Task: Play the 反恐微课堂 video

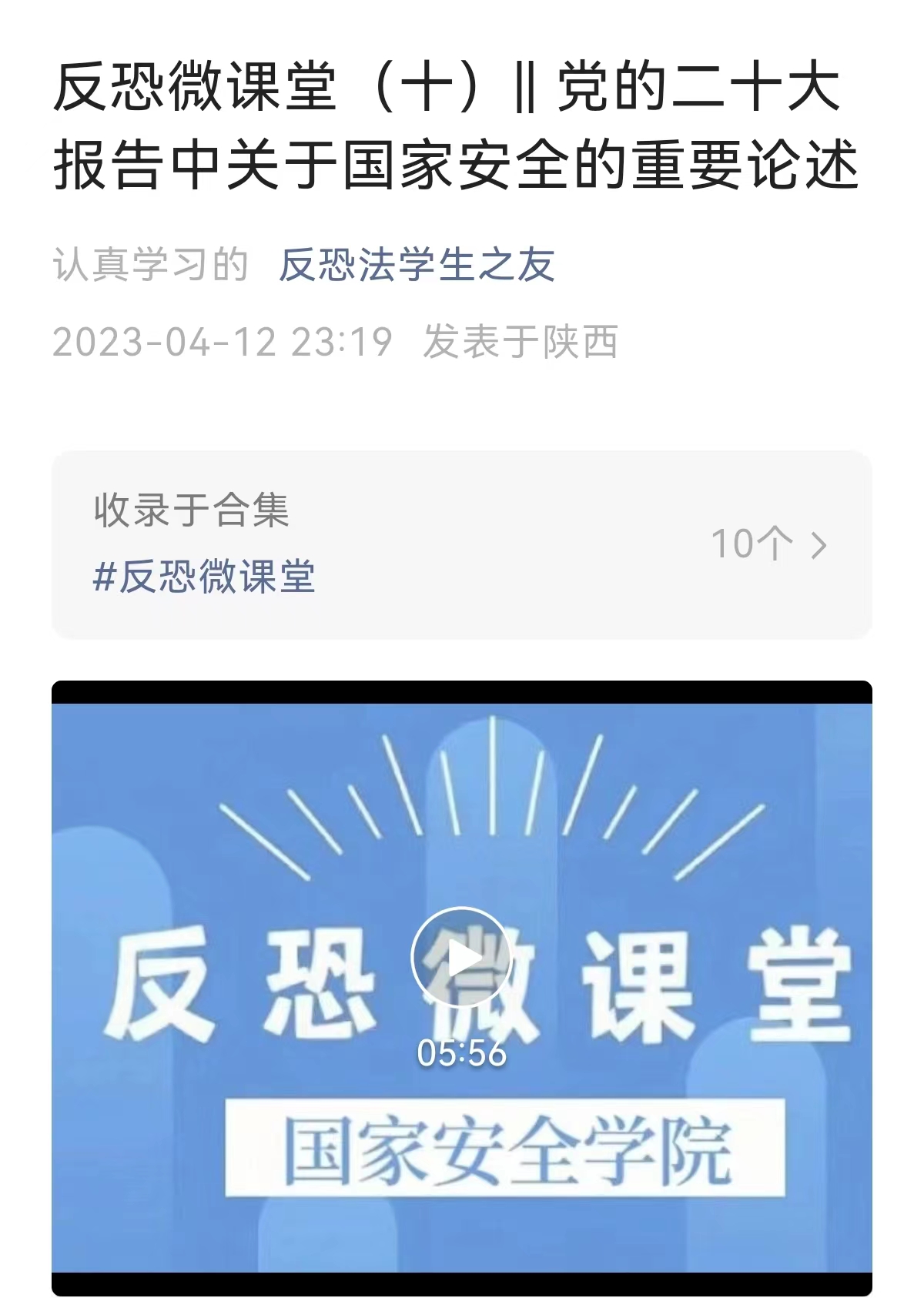Action: pyautogui.click(x=461, y=957)
